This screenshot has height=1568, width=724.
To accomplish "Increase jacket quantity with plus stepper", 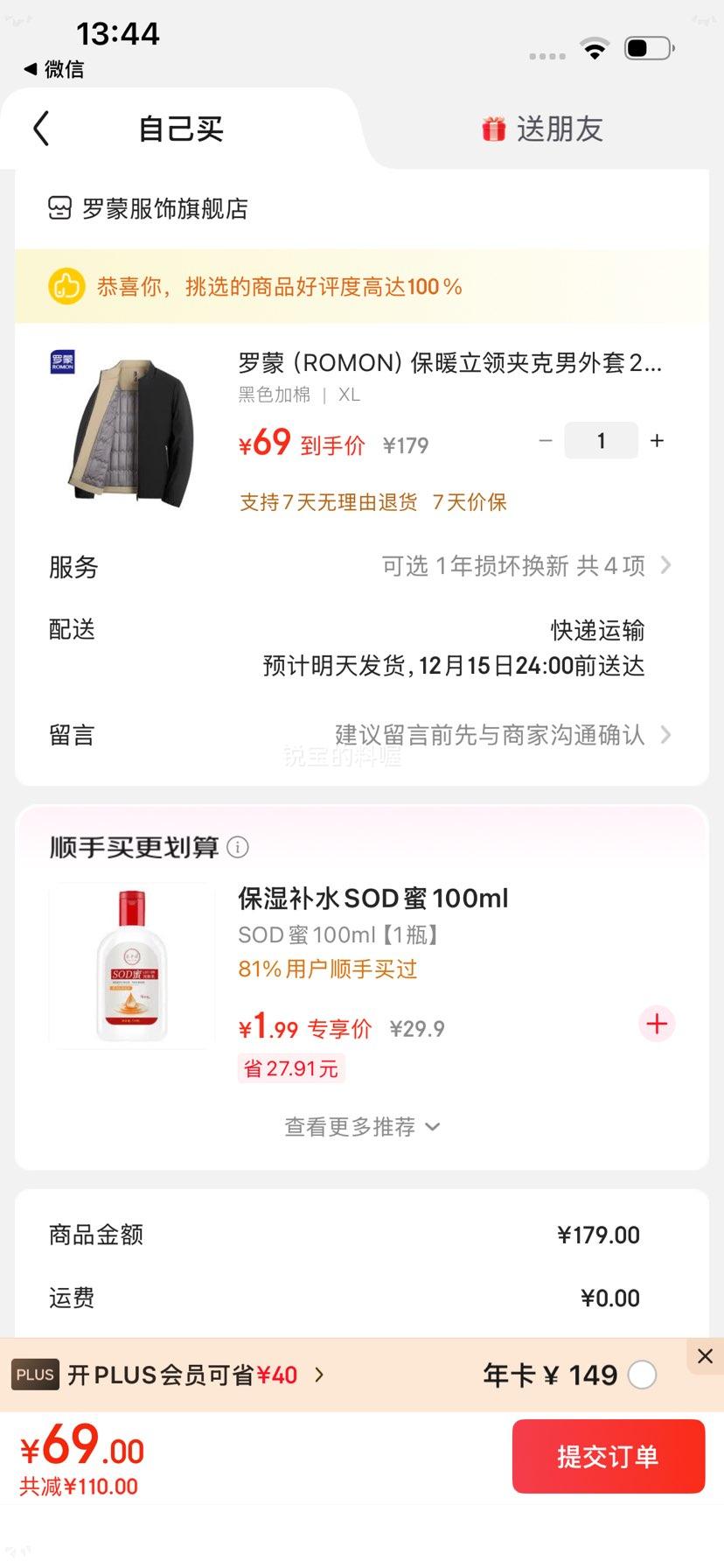I will coord(657,441).
